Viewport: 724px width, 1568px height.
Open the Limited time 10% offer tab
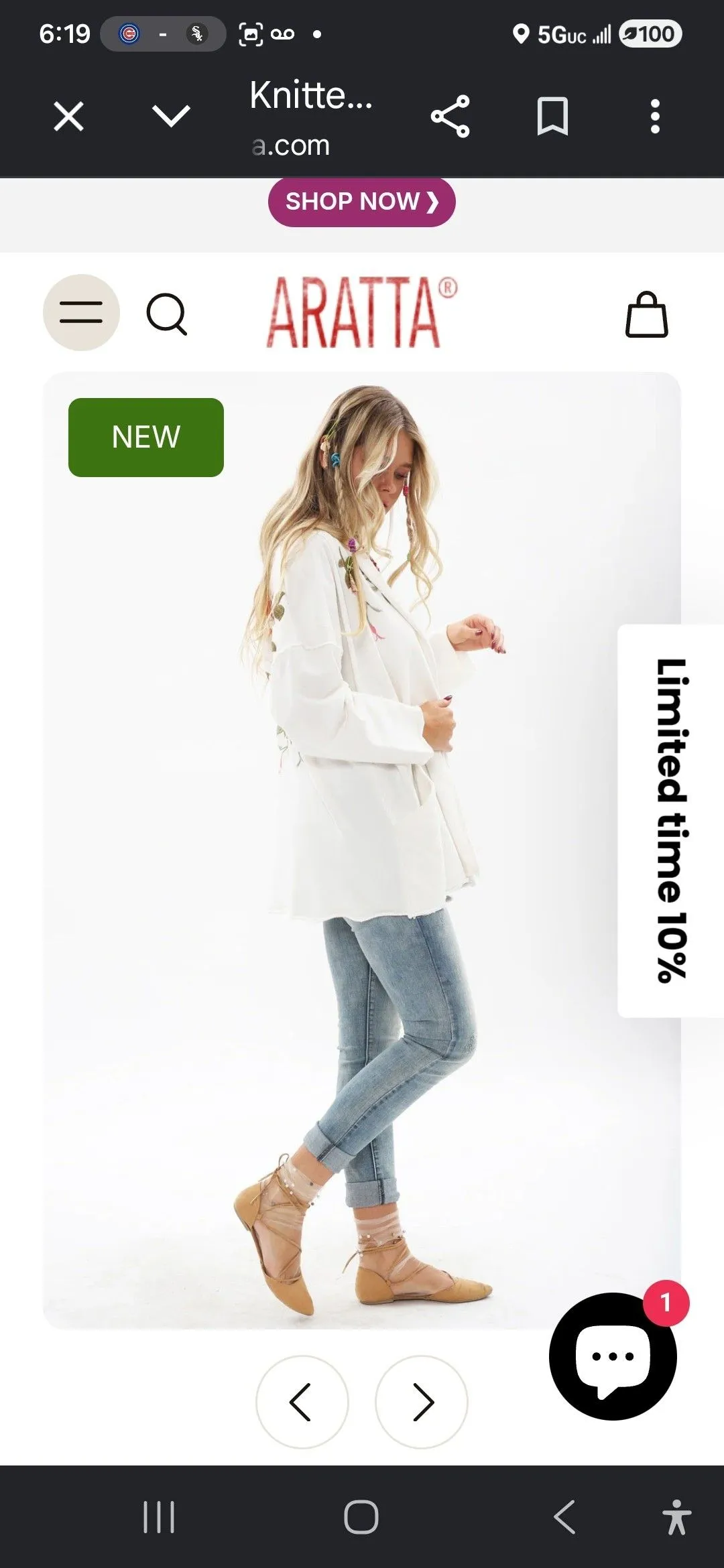point(670,820)
